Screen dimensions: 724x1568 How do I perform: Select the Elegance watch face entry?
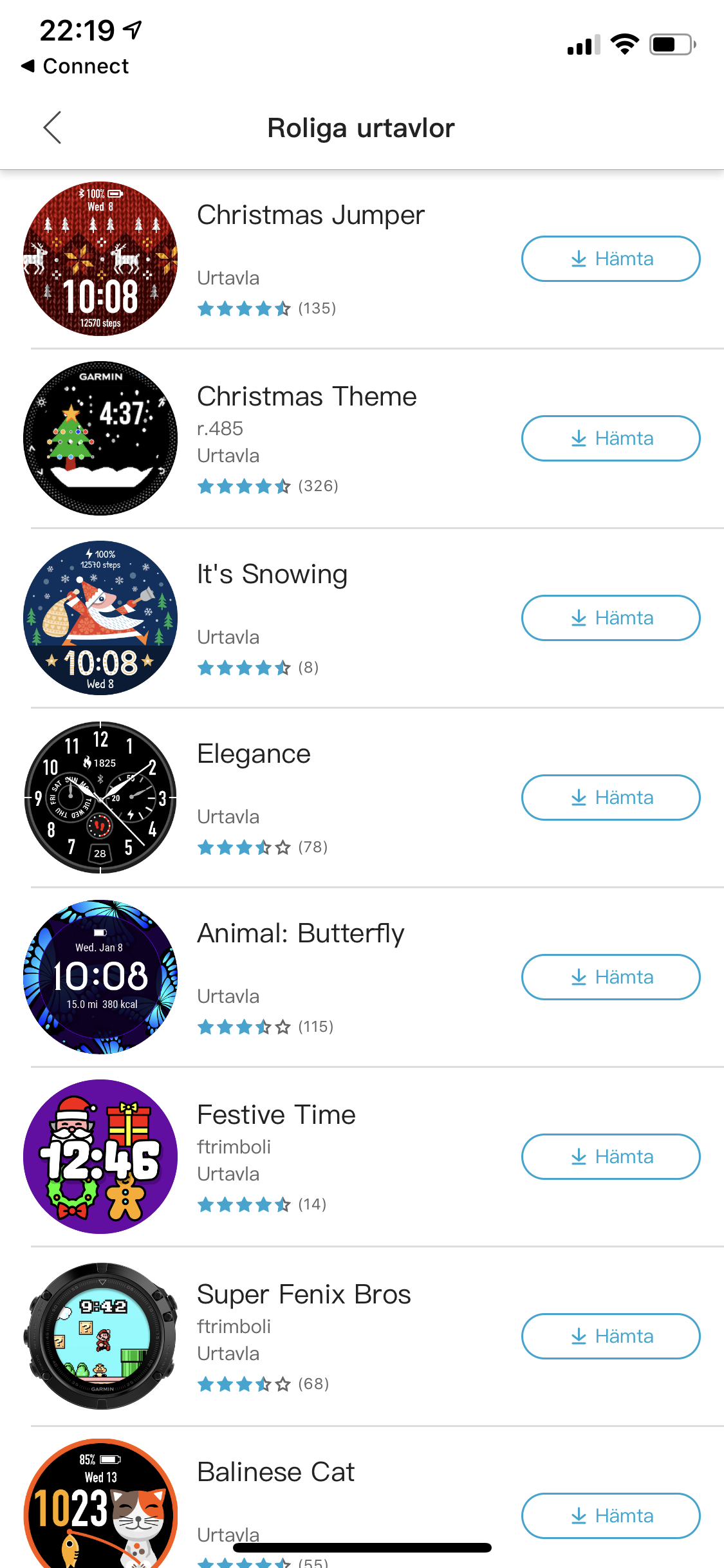(x=254, y=754)
